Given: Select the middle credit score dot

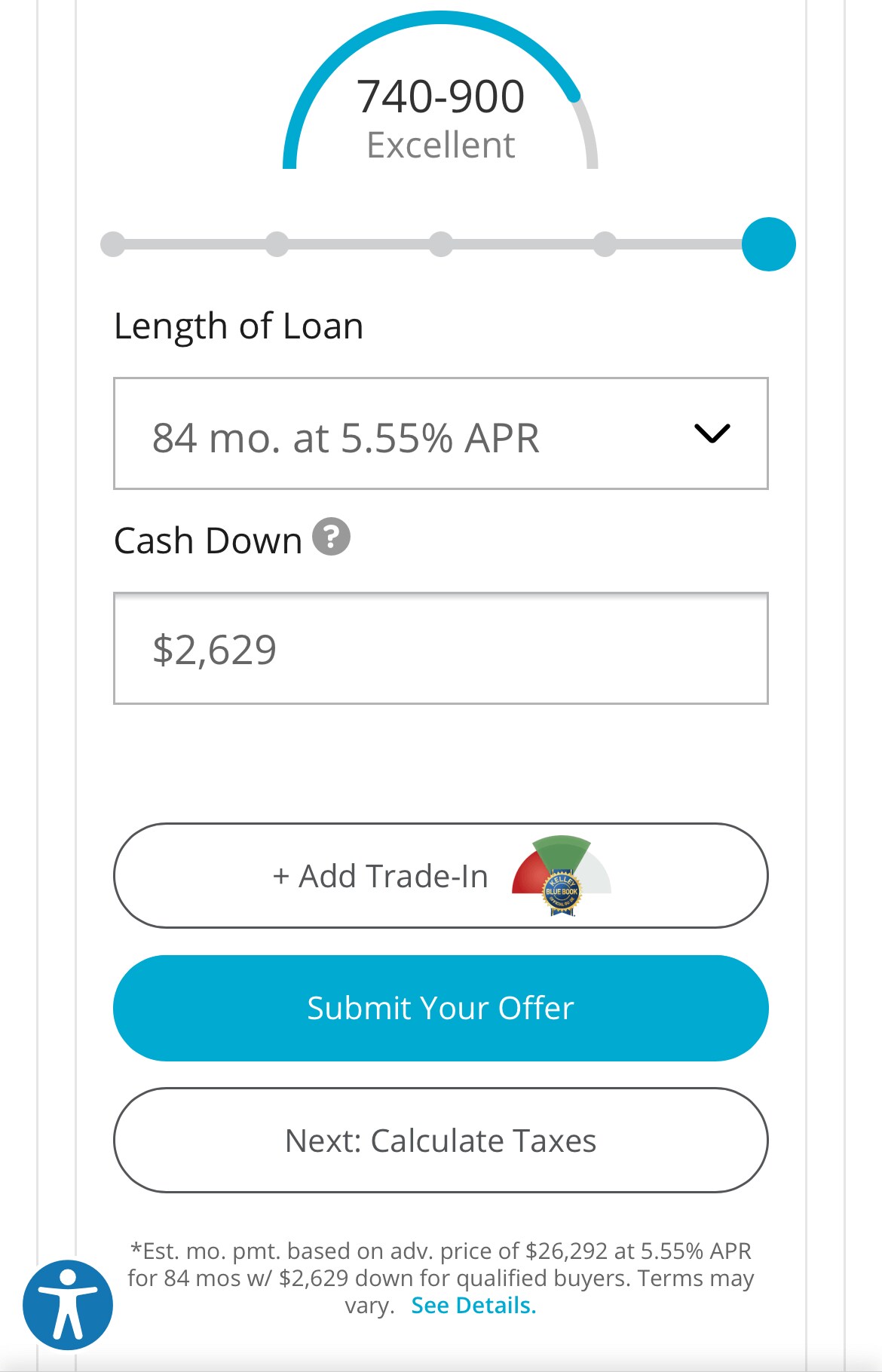Looking at the screenshot, I should pyautogui.click(x=441, y=243).
